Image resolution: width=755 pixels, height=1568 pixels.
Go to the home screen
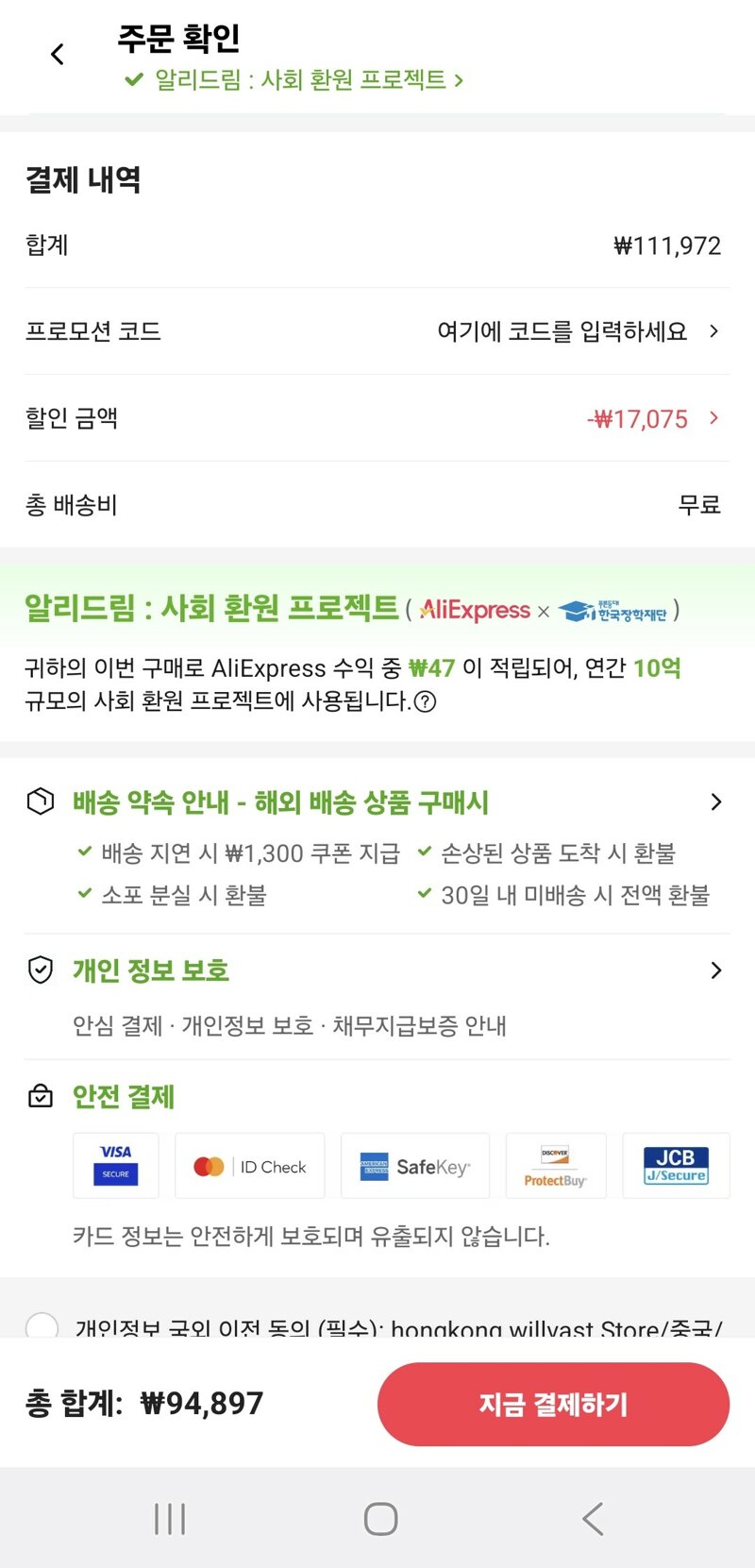(380, 1519)
